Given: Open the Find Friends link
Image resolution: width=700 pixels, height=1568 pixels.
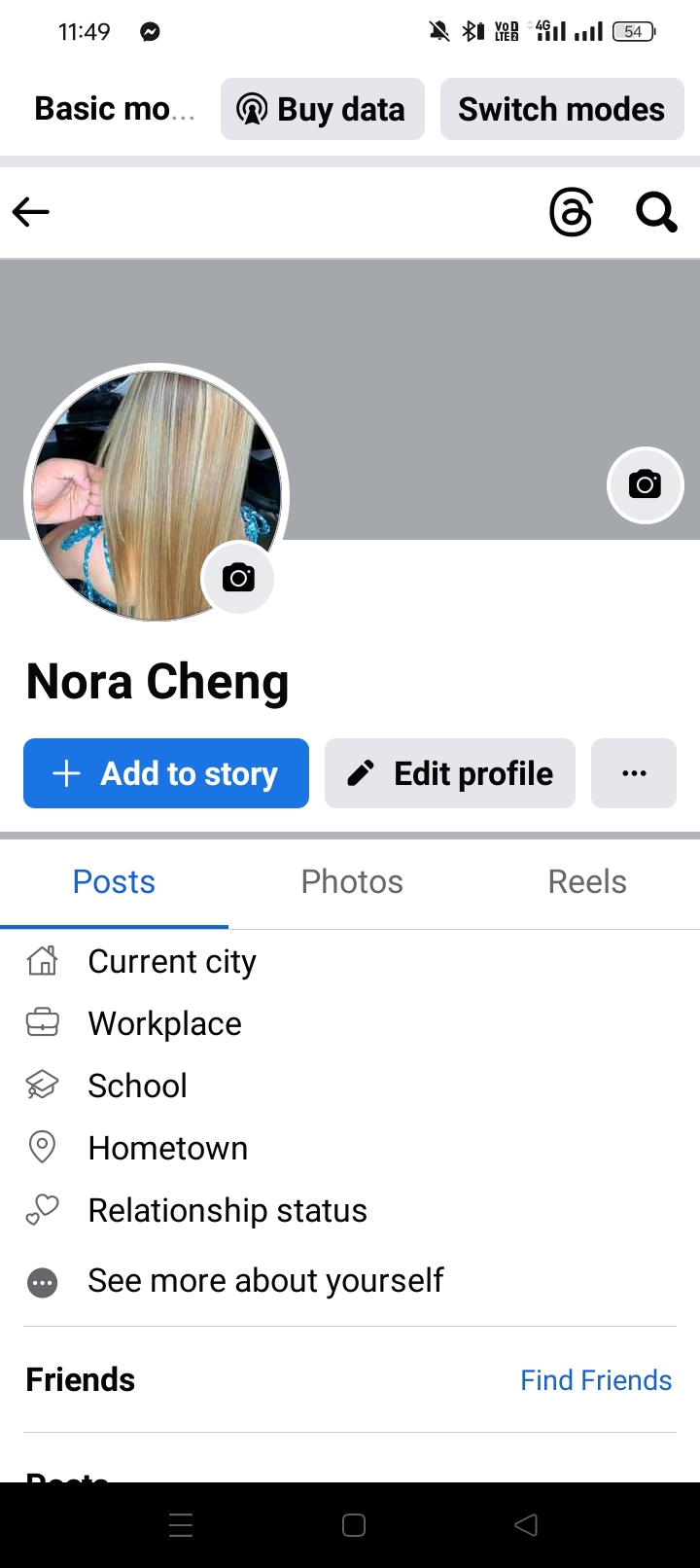Looking at the screenshot, I should click(x=596, y=1380).
